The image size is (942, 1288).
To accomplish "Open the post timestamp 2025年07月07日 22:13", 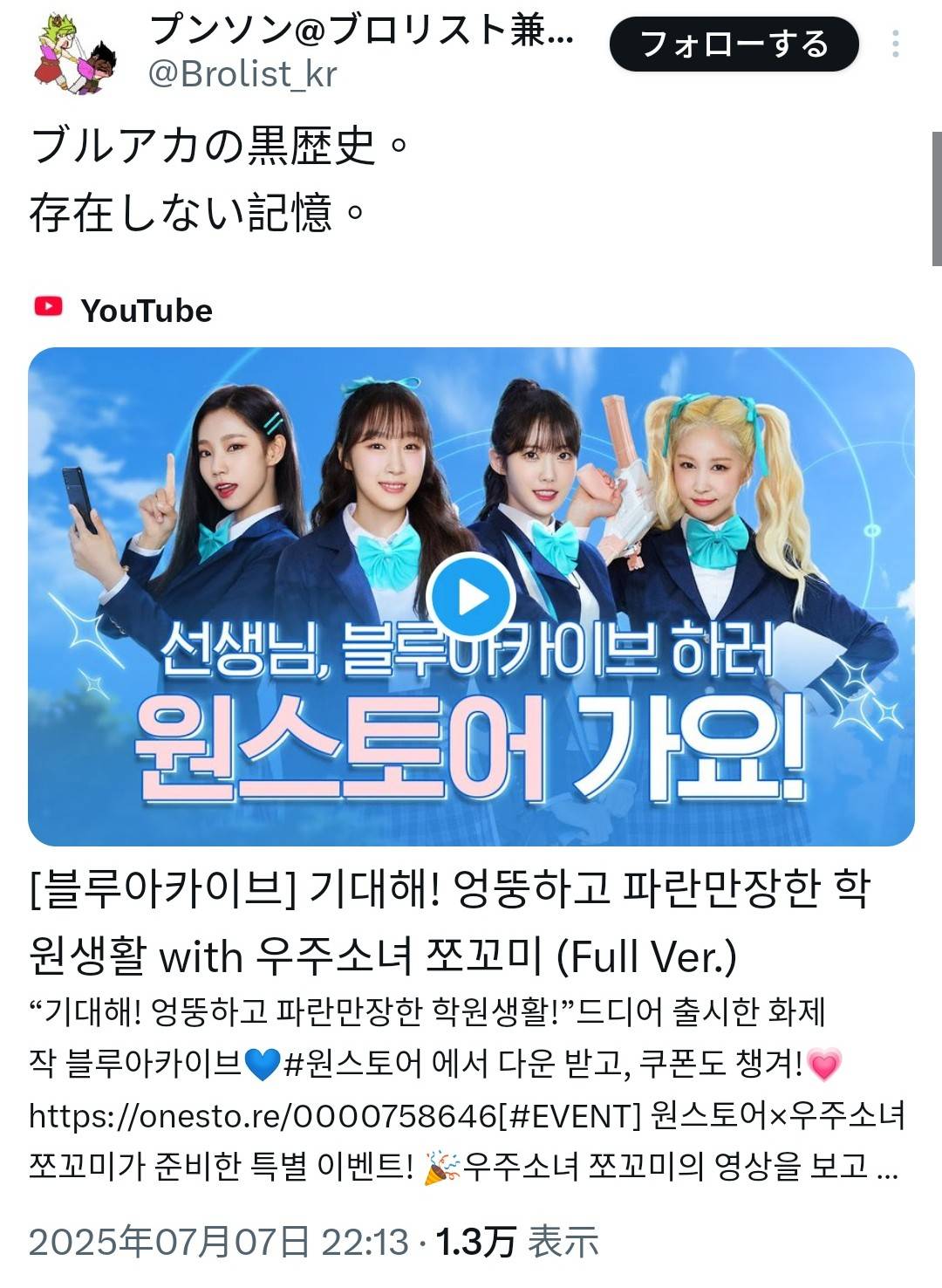I will (x=218, y=1241).
